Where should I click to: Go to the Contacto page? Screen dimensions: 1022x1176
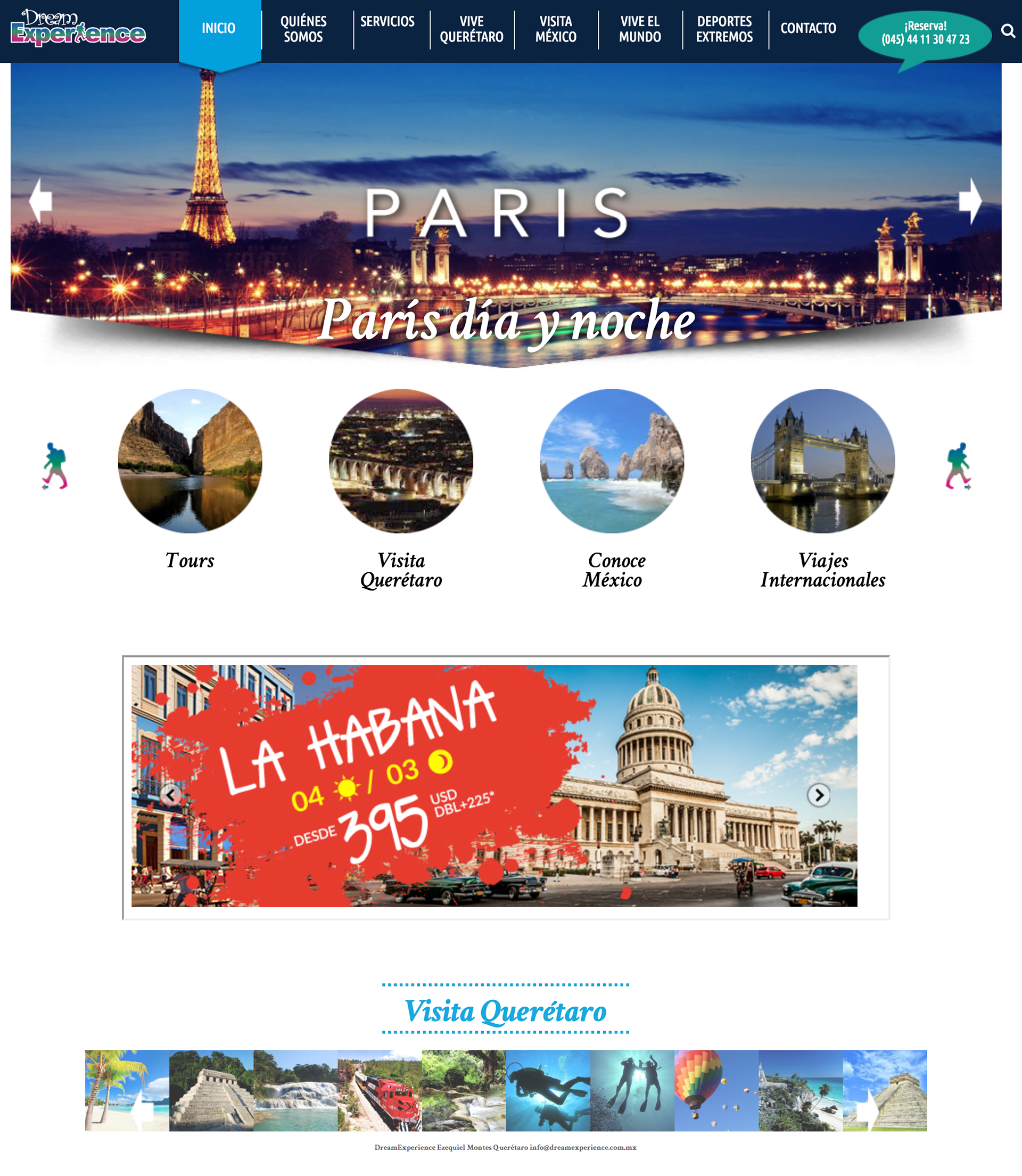807,29
